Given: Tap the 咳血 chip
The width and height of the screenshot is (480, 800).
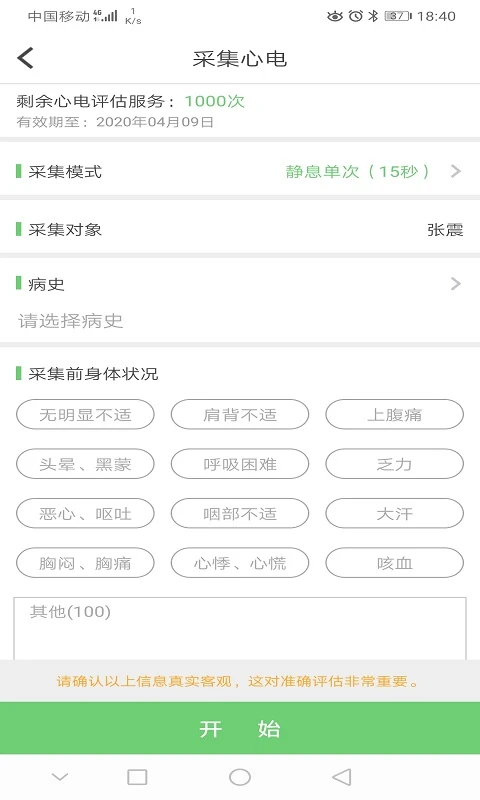Looking at the screenshot, I should pos(394,563).
